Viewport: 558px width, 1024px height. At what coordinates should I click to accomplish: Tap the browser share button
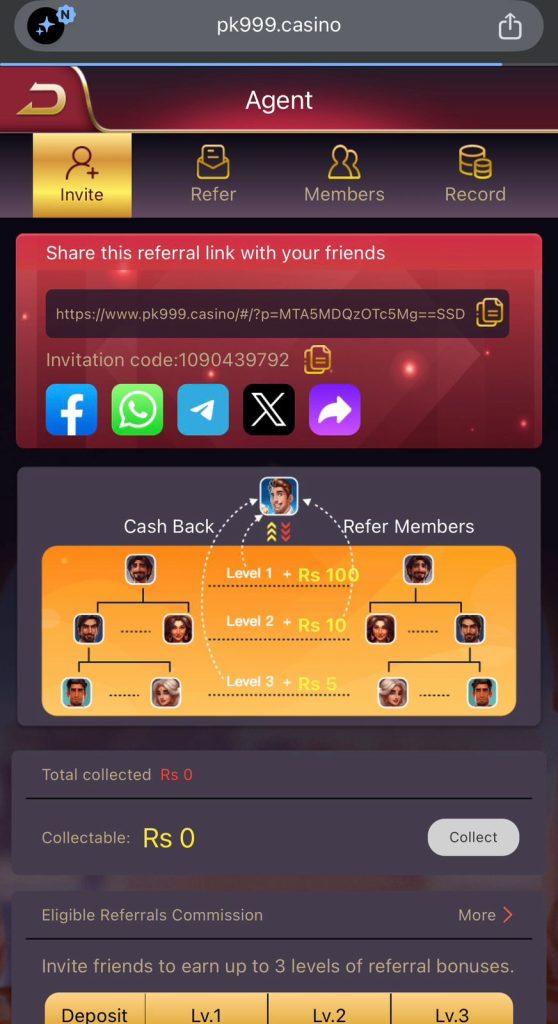click(x=510, y=26)
